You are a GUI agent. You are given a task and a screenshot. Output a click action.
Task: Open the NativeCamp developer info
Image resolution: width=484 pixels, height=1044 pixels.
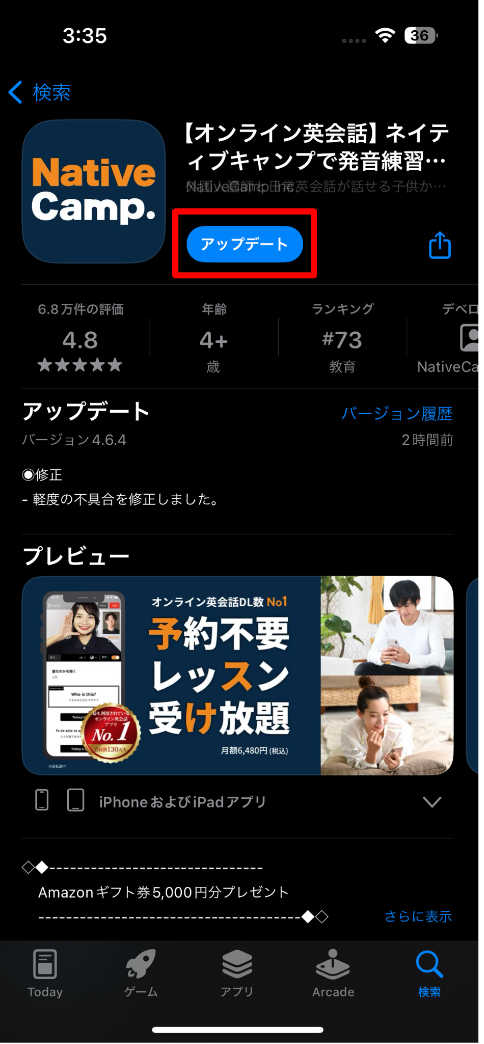447,338
